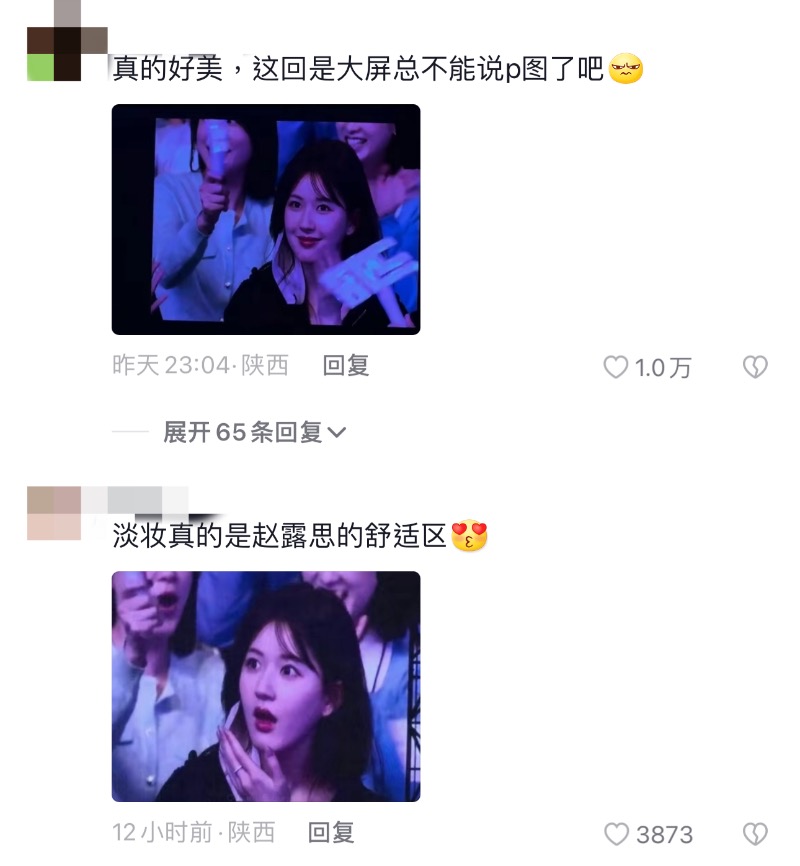
Task: Reply to the comment posted 12小时前
Action: [x=331, y=832]
